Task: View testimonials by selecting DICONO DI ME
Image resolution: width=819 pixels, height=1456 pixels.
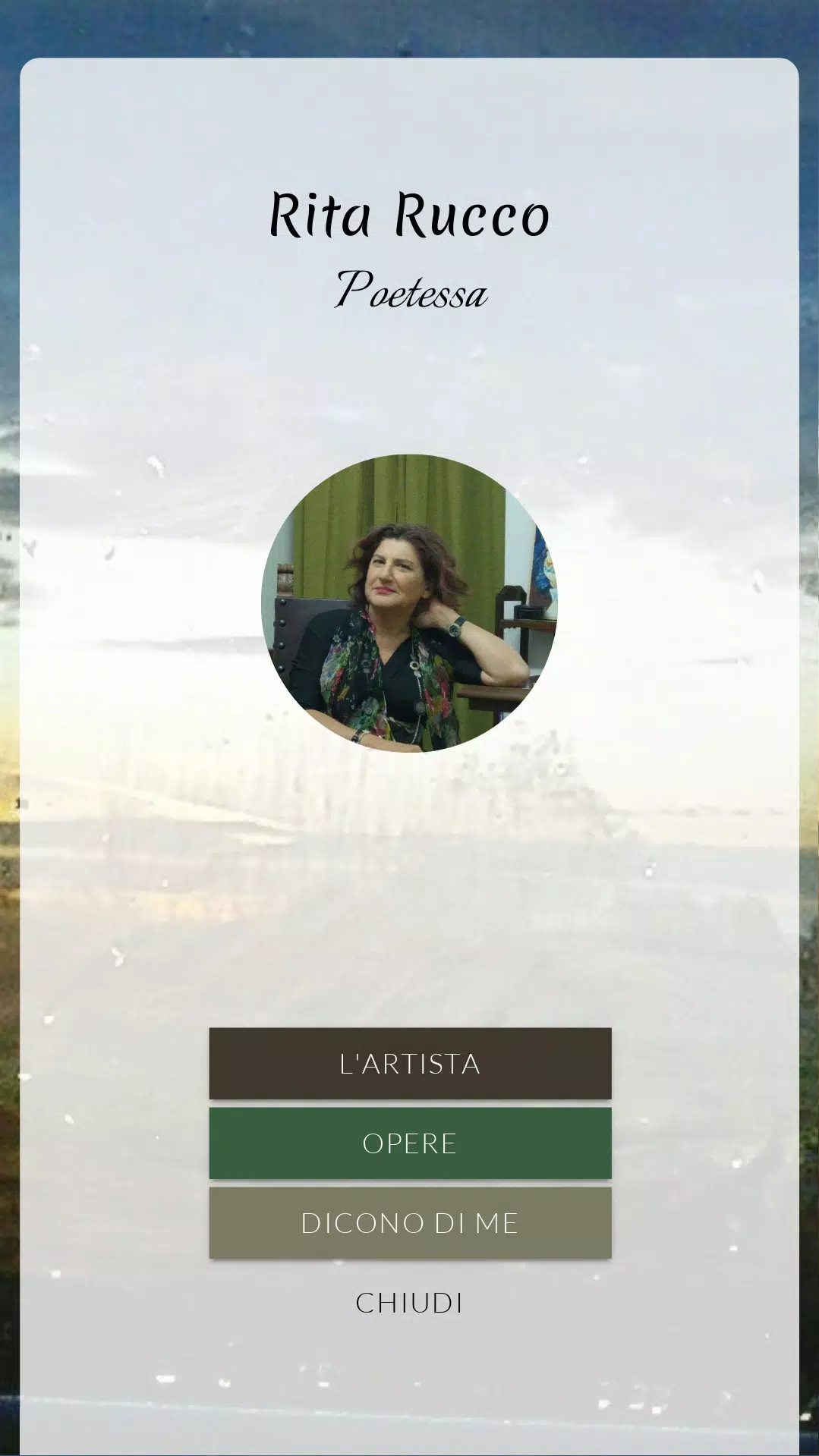Action: coord(409,1222)
